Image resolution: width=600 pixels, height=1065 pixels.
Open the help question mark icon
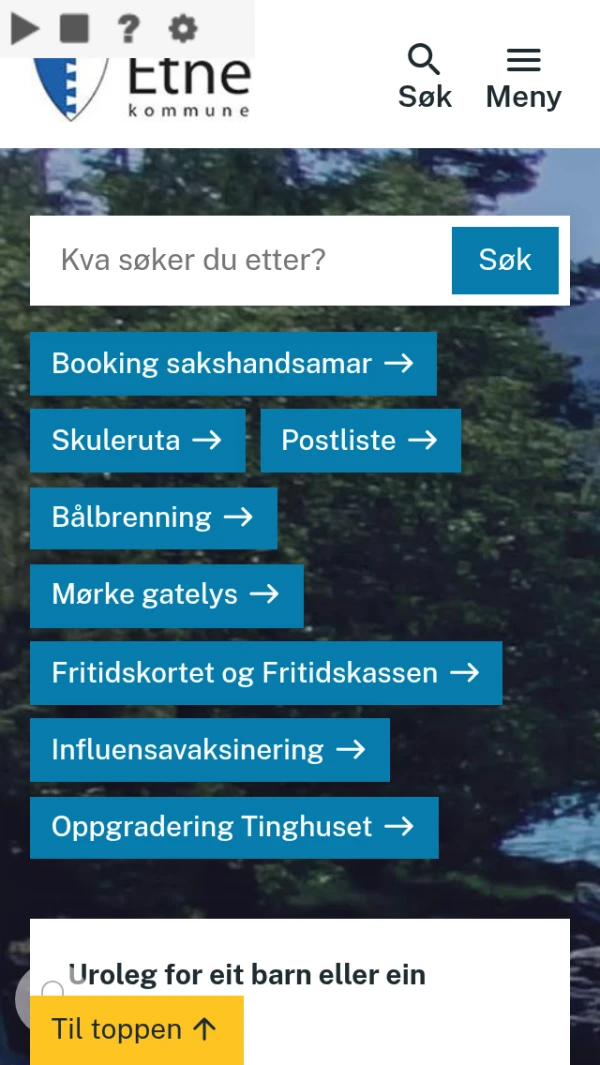[128, 29]
